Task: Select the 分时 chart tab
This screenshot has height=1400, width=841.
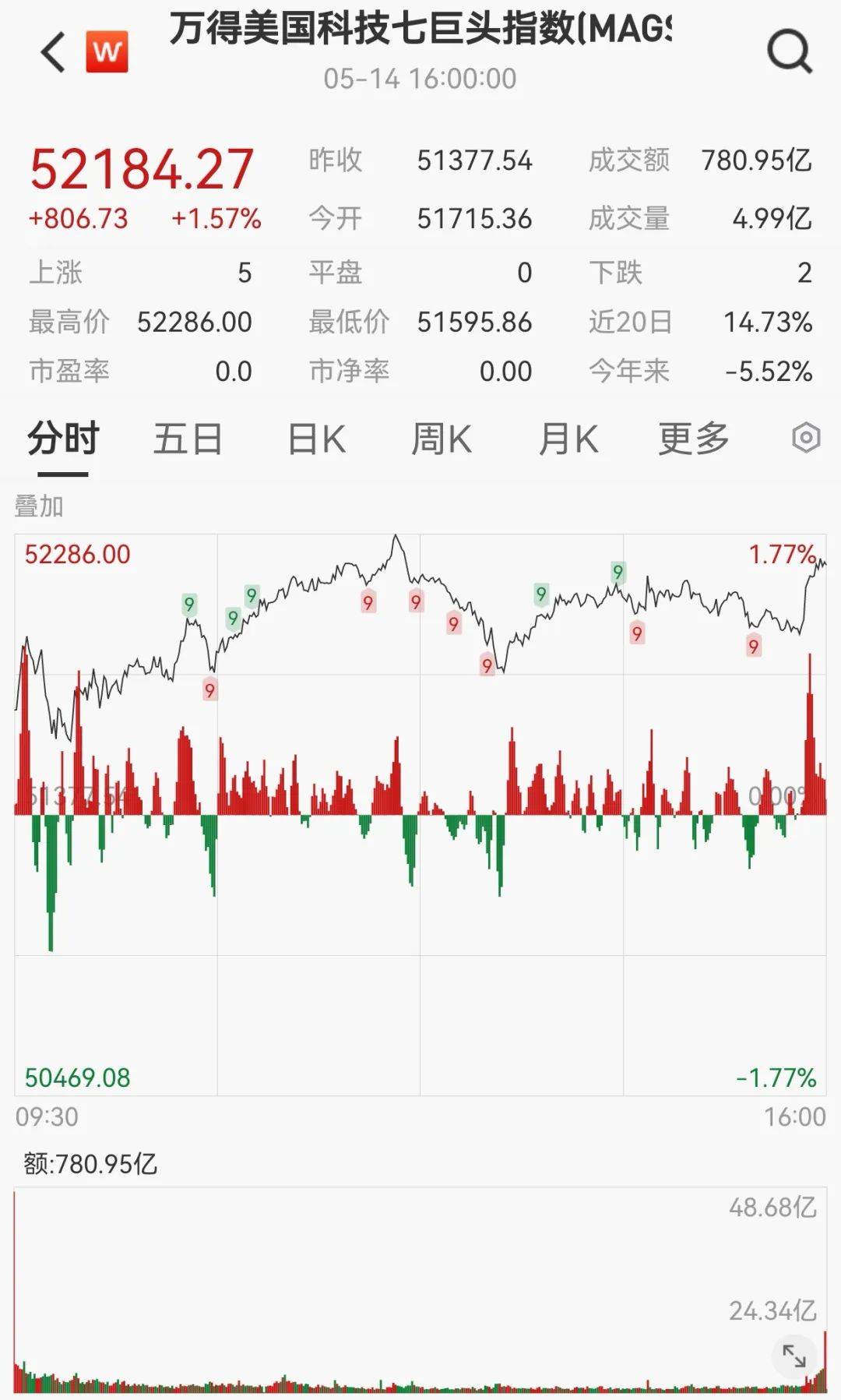Action: coord(63,439)
